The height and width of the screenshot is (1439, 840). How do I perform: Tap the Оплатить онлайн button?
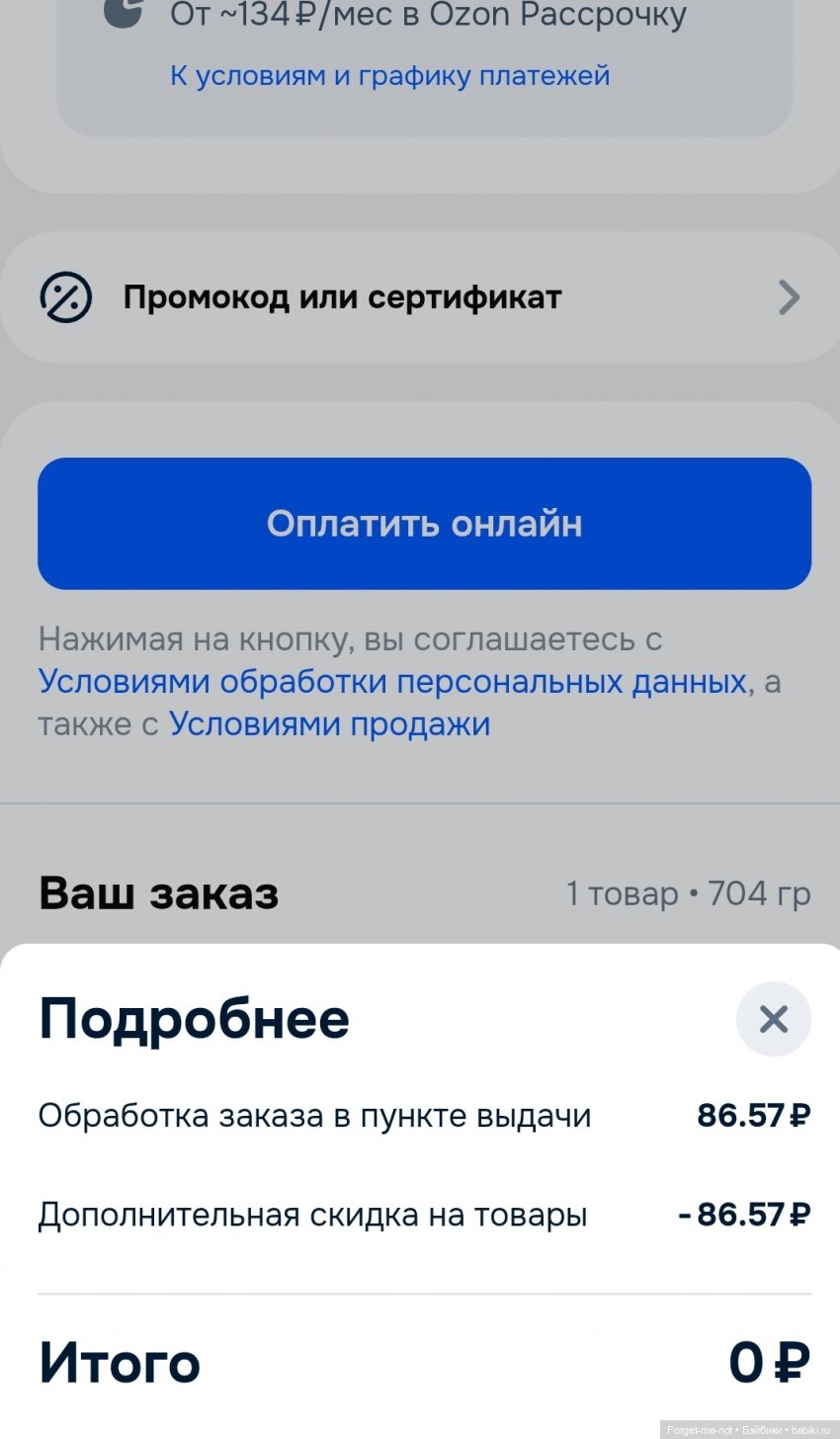[x=424, y=524]
